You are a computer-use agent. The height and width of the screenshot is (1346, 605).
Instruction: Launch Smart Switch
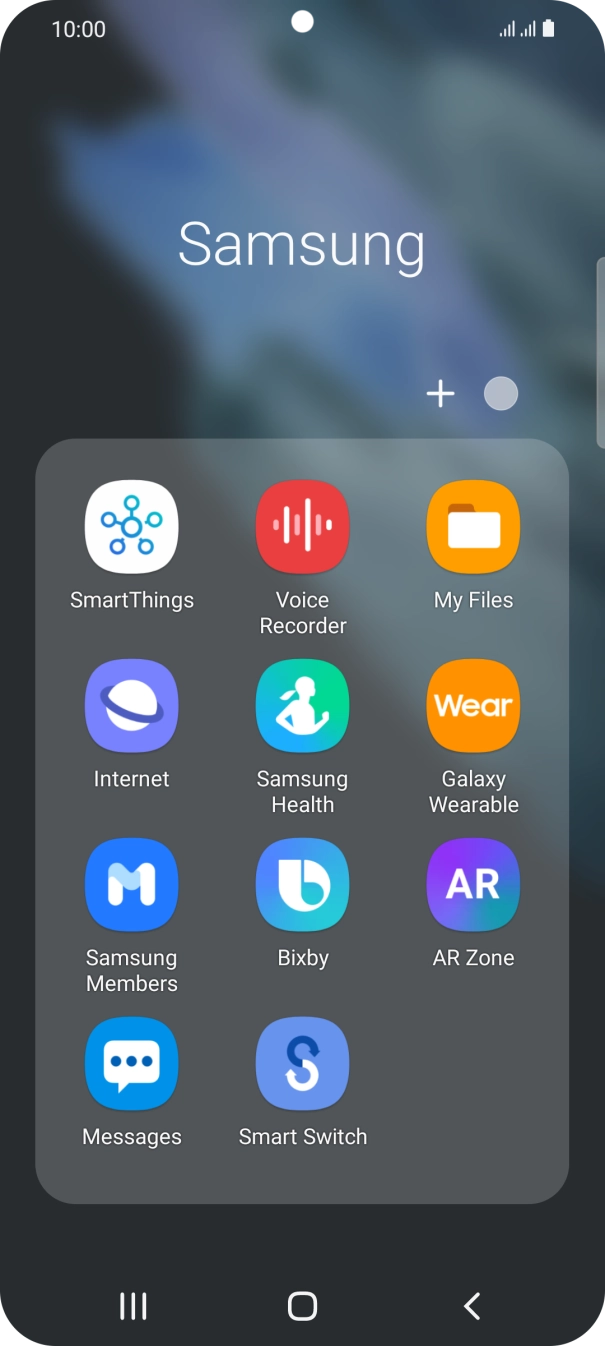[x=303, y=1064]
